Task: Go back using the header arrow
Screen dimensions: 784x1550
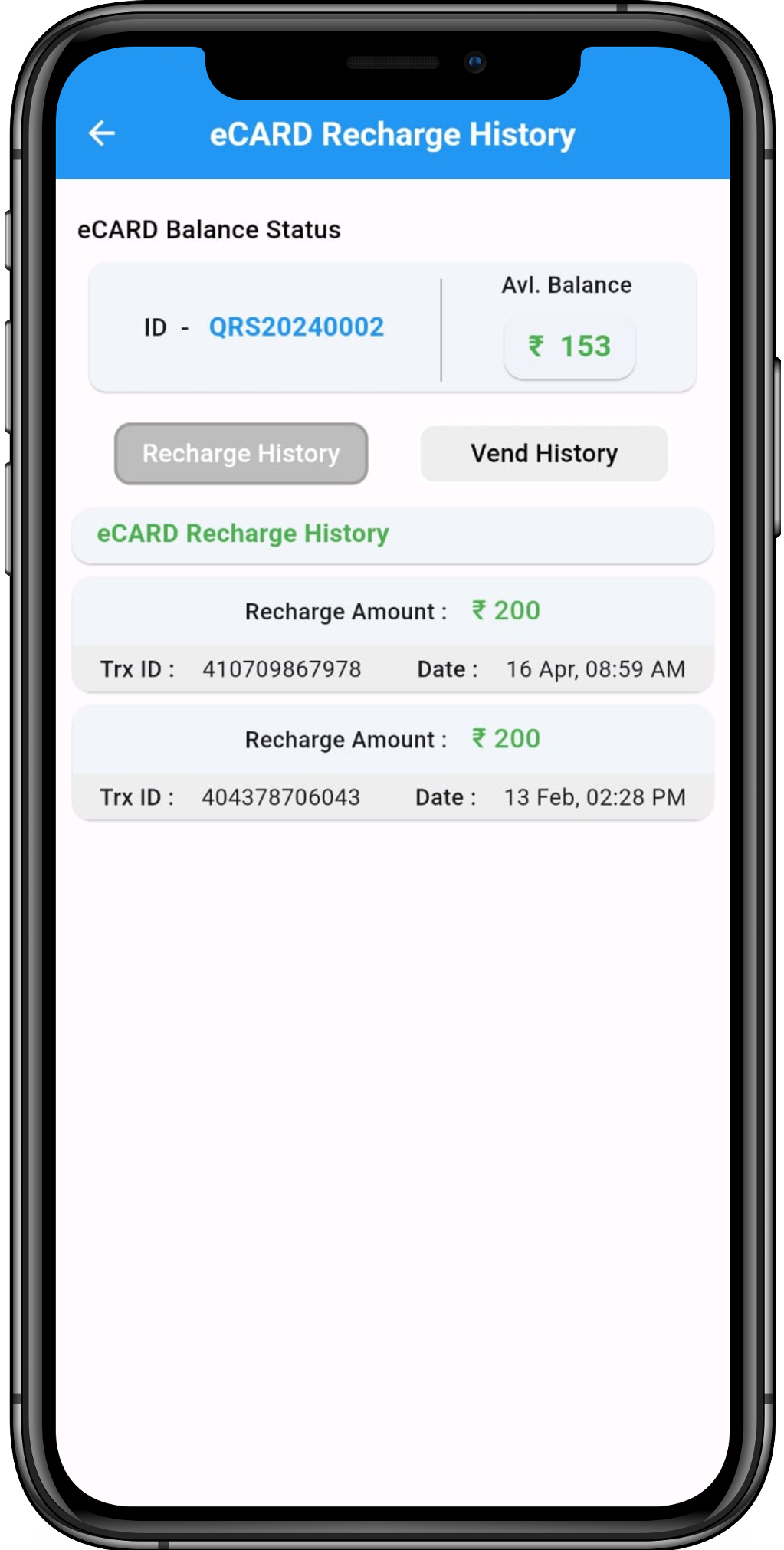Action: point(102,133)
